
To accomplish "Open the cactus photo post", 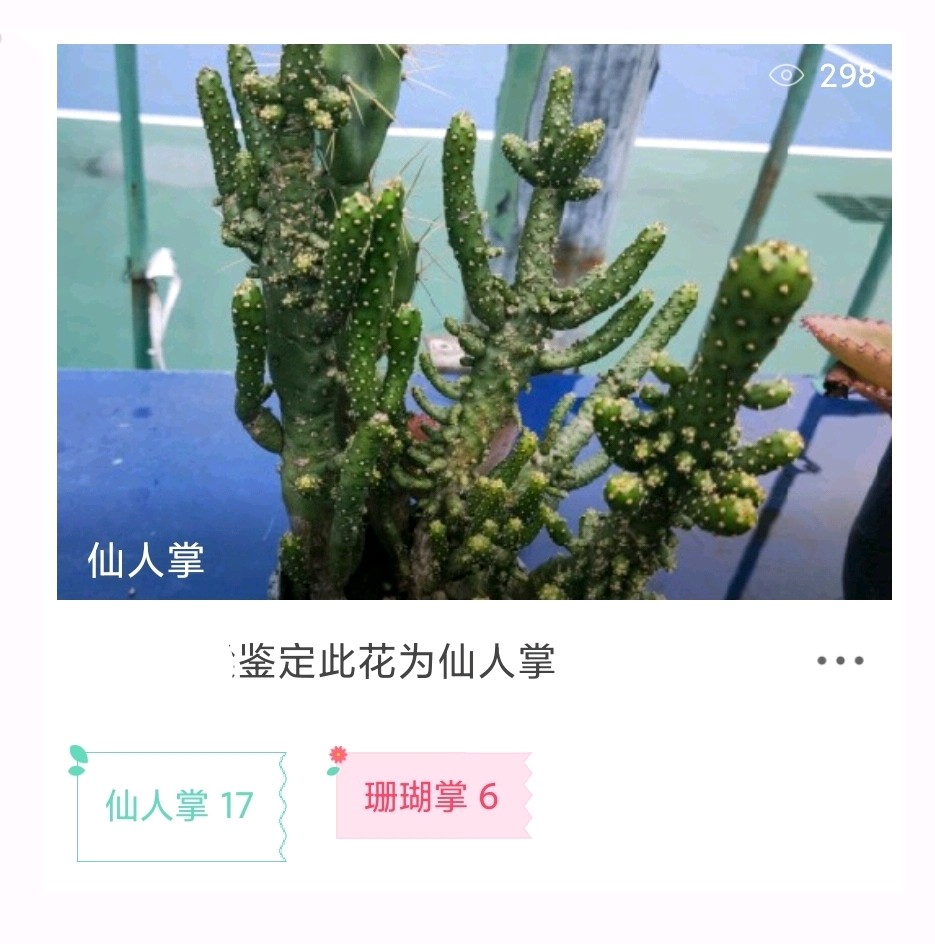I will click(x=474, y=321).
